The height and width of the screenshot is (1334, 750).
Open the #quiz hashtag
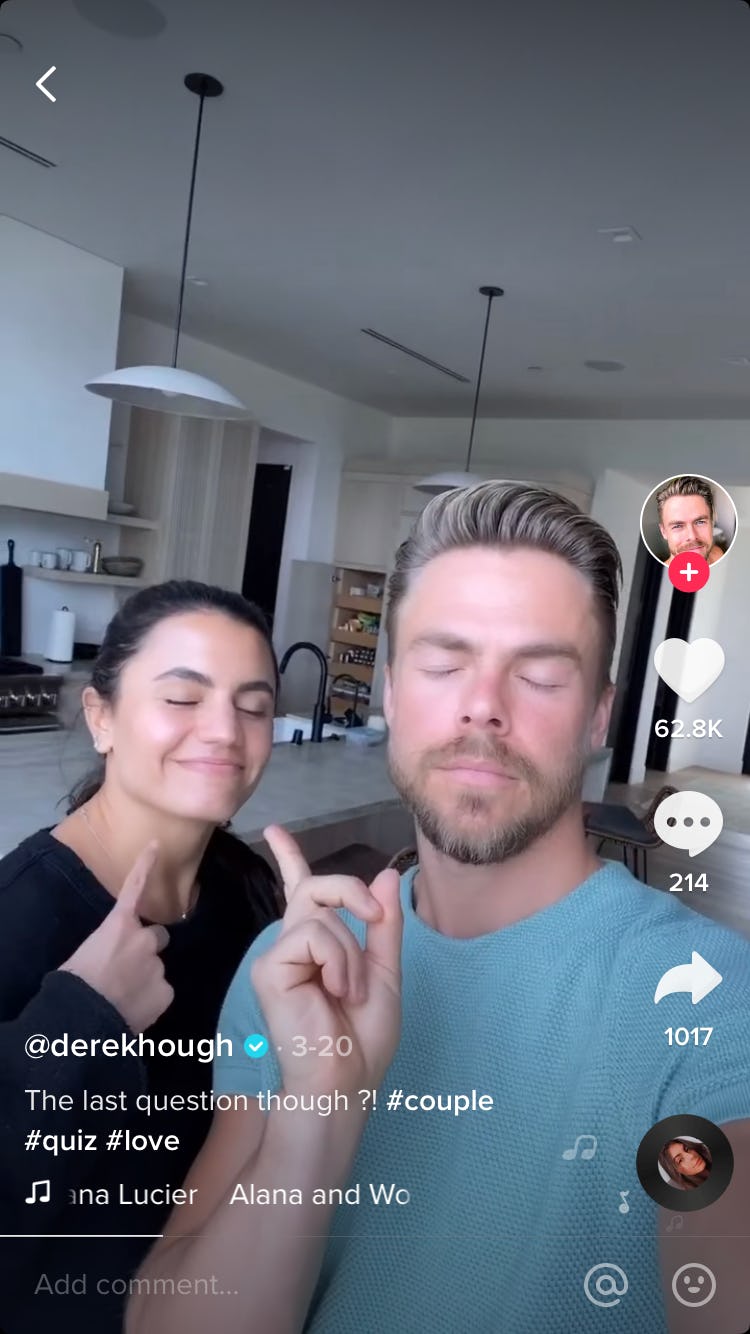(x=61, y=1141)
